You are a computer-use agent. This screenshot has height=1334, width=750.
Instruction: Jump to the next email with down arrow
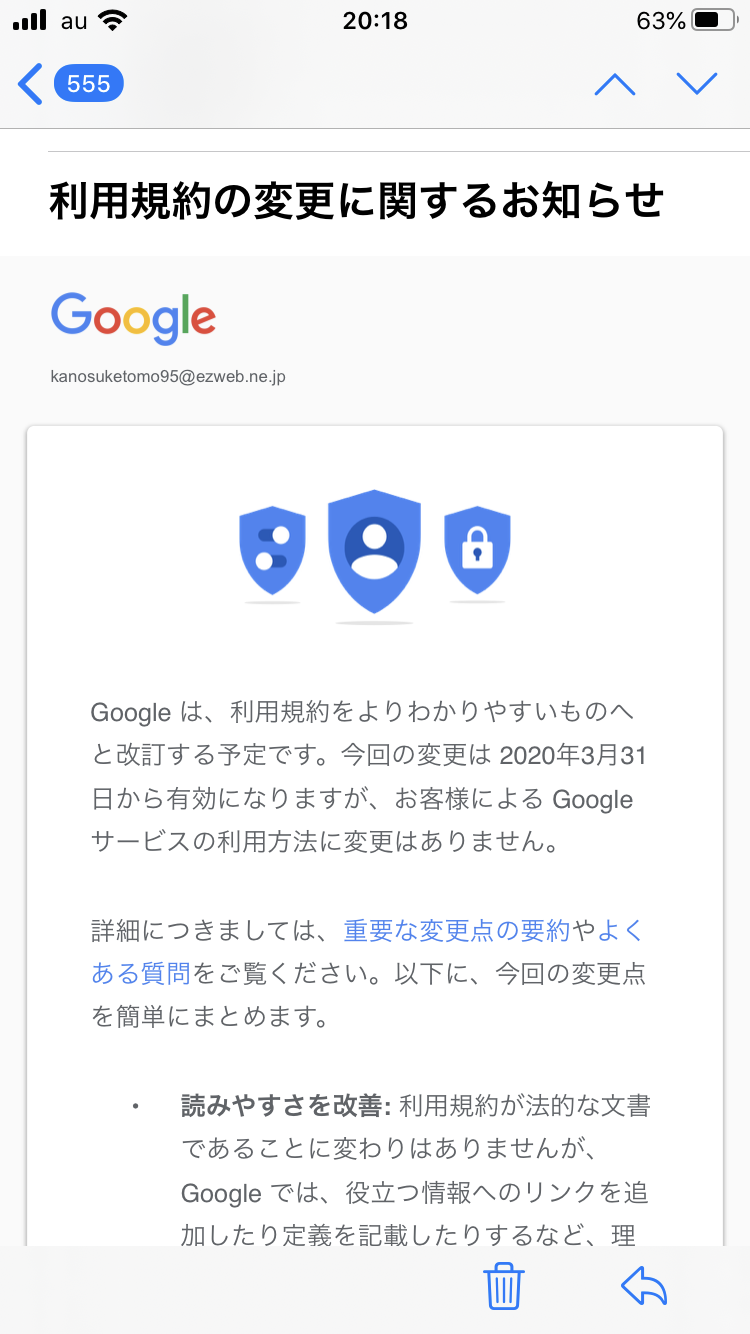pyautogui.click(x=697, y=84)
